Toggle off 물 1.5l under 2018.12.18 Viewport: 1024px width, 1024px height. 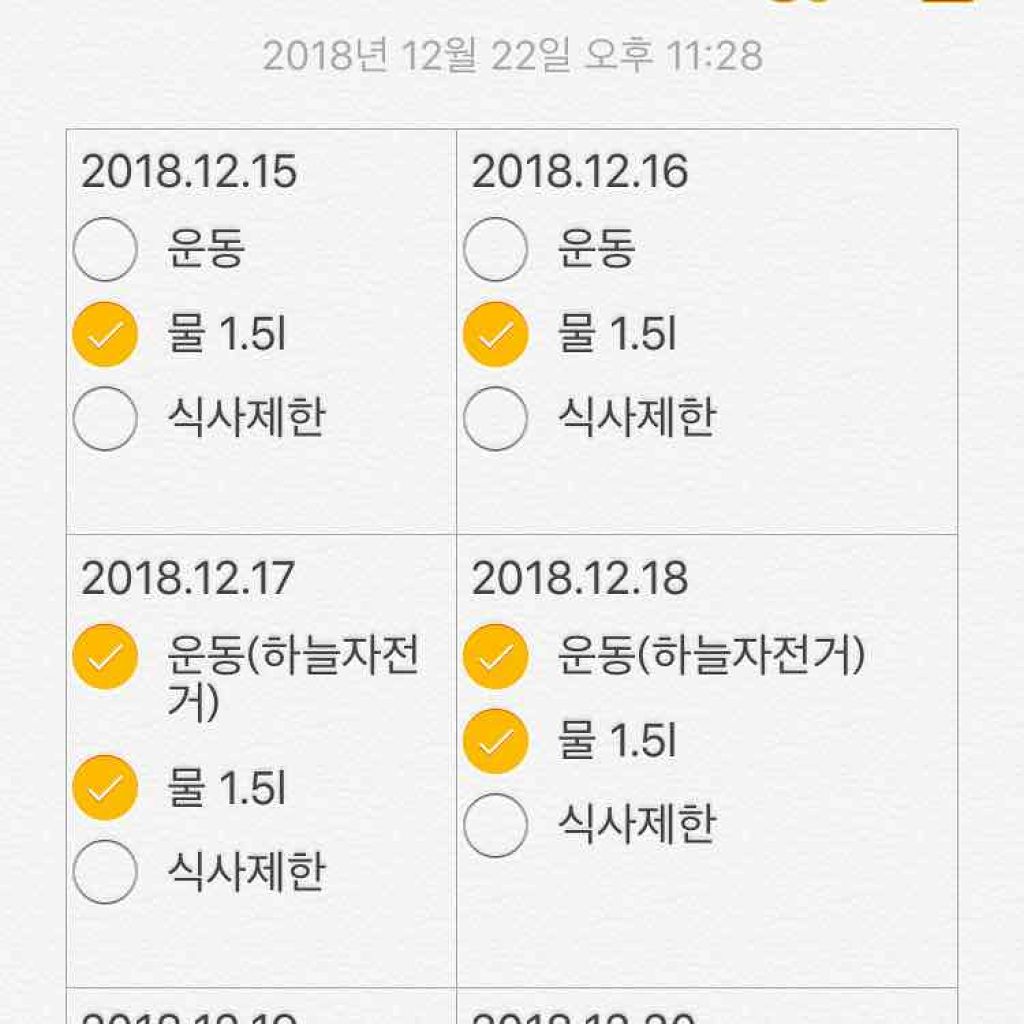pyautogui.click(x=495, y=741)
